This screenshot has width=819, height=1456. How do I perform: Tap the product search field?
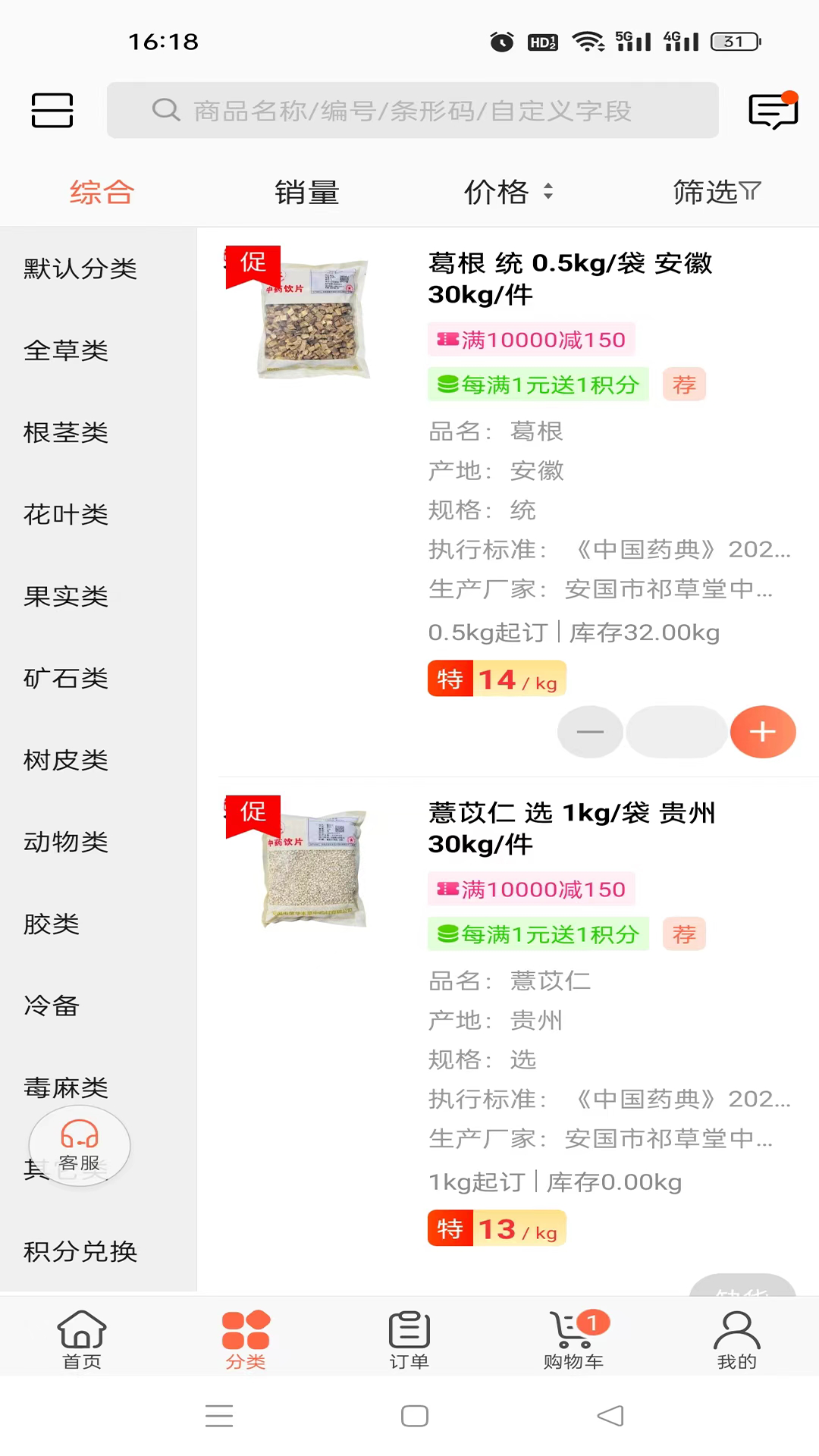(x=413, y=111)
